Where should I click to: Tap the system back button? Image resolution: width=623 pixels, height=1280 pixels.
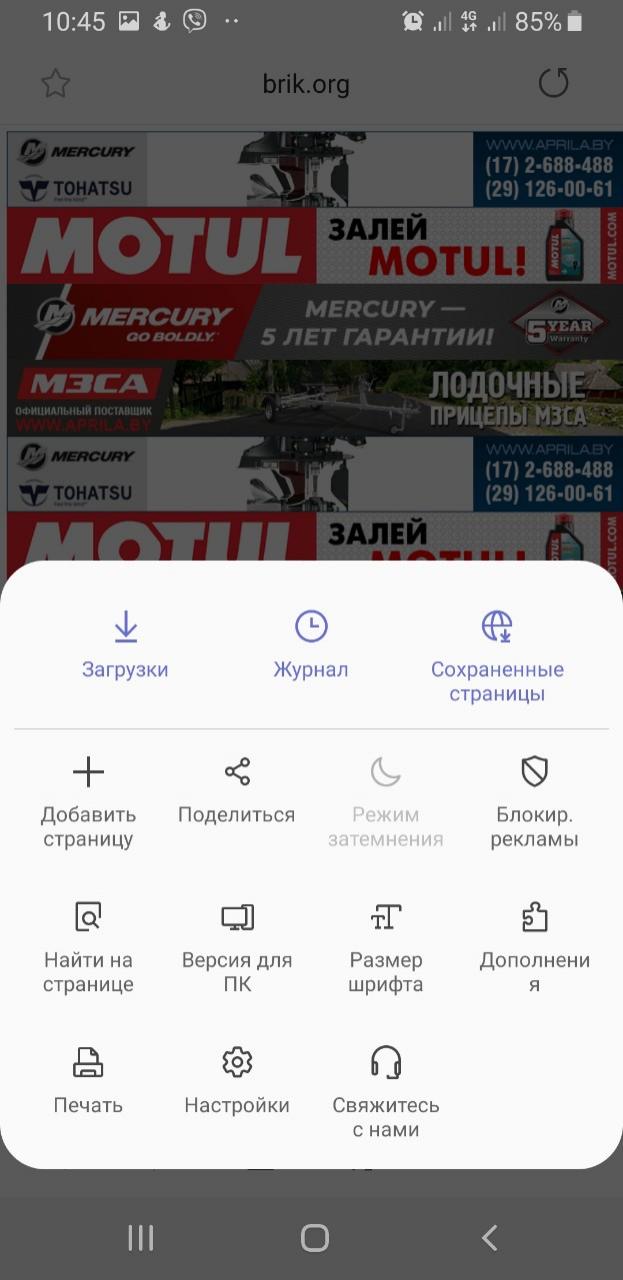pyautogui.click(x=489, y=1238)
